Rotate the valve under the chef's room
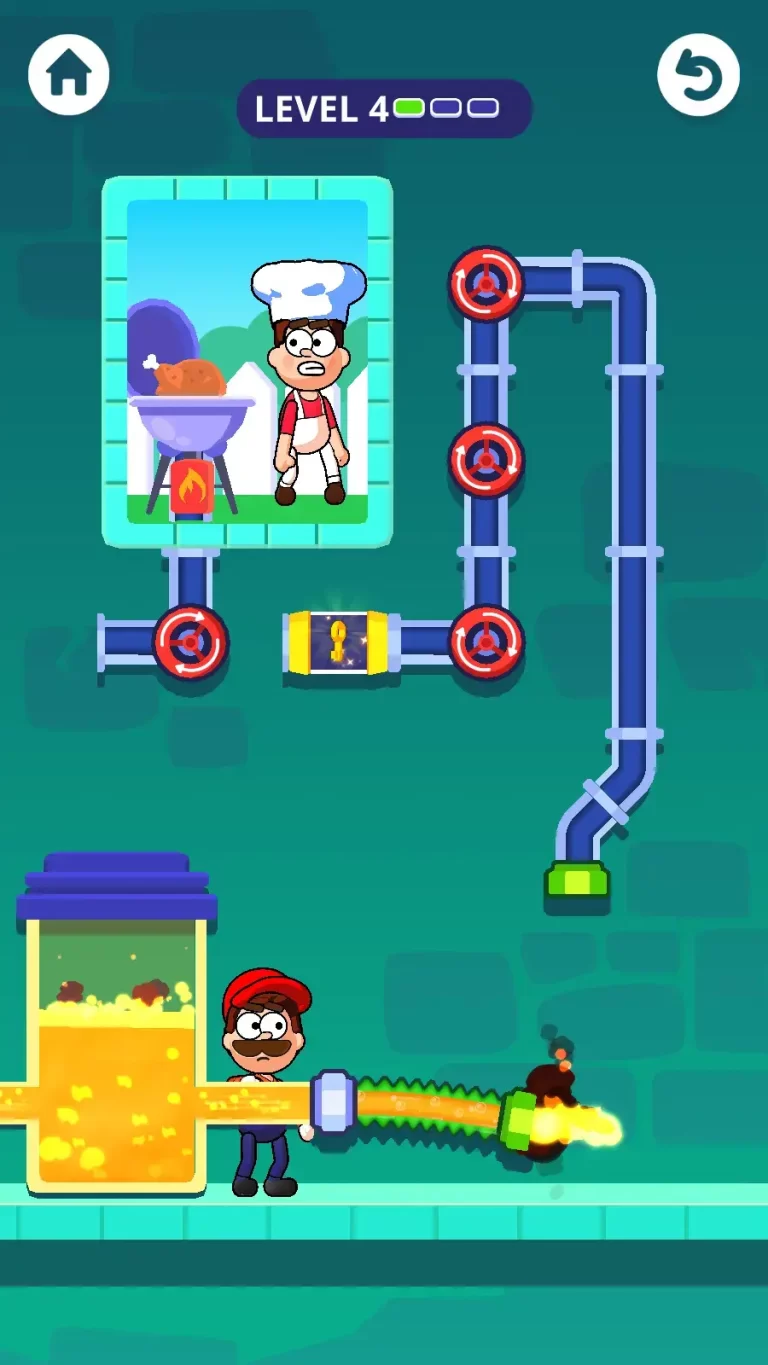Image resolution: width=768 pixels, height=1365 pixels. 190,642
